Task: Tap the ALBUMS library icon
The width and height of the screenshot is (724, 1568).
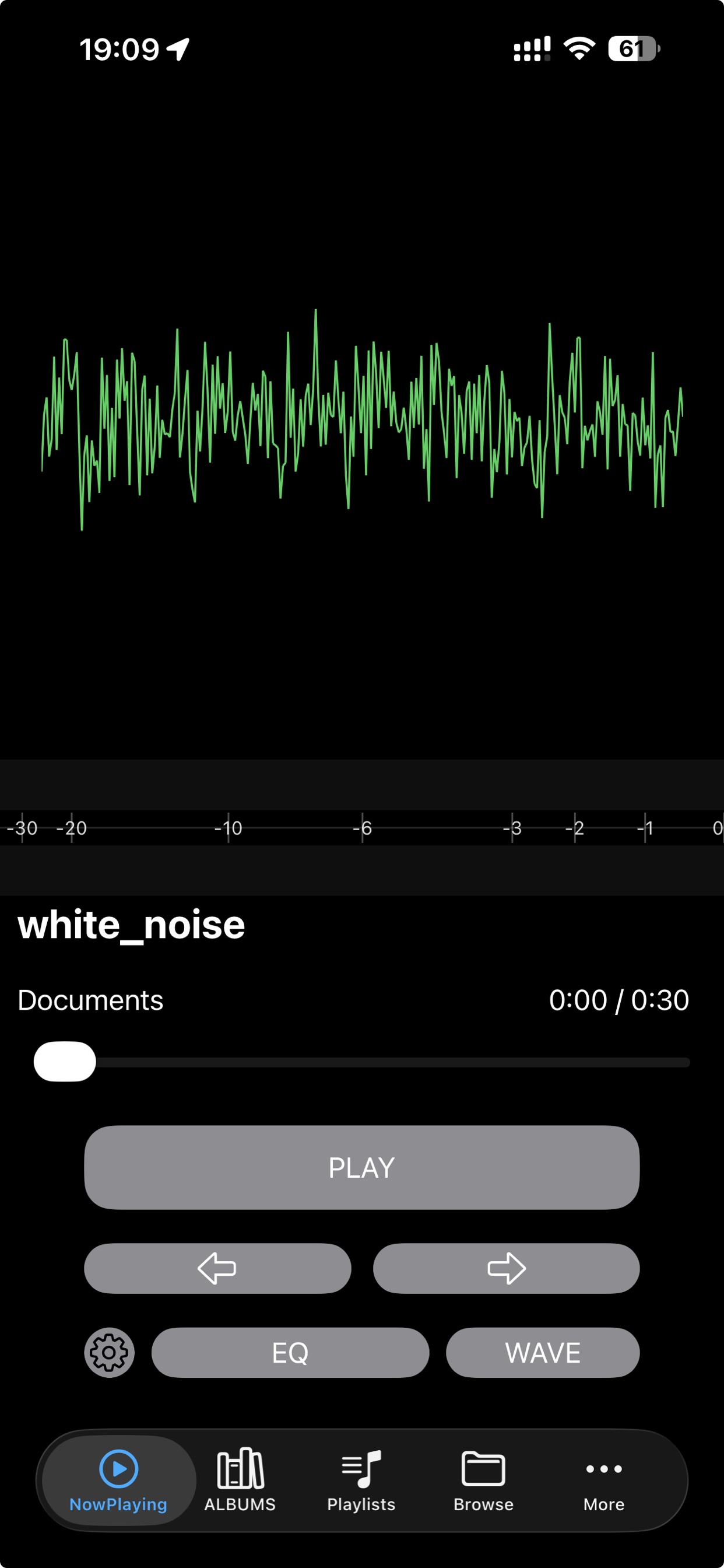Action: point(239,1473)
